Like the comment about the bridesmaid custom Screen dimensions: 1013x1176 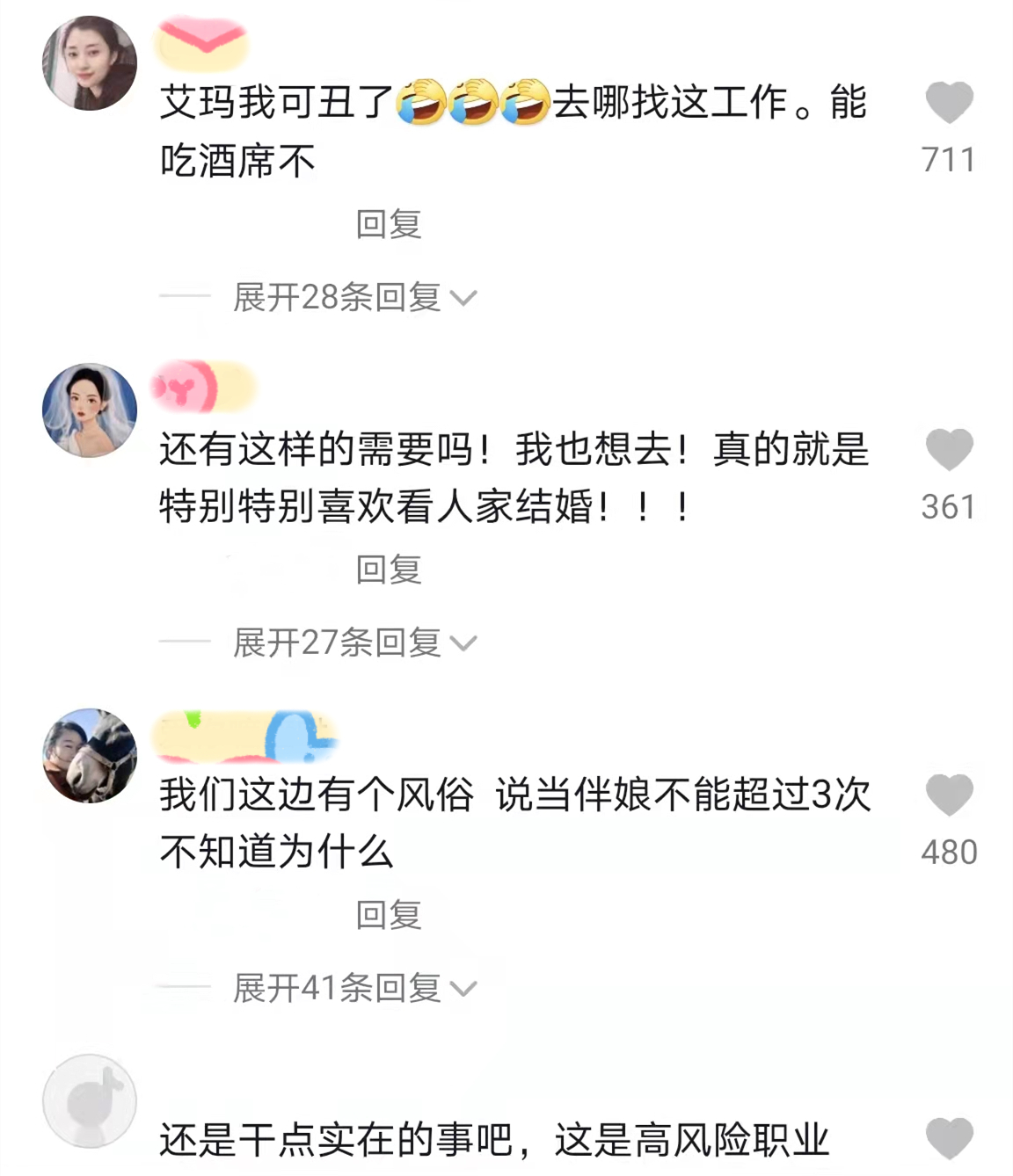coord(949,793)
